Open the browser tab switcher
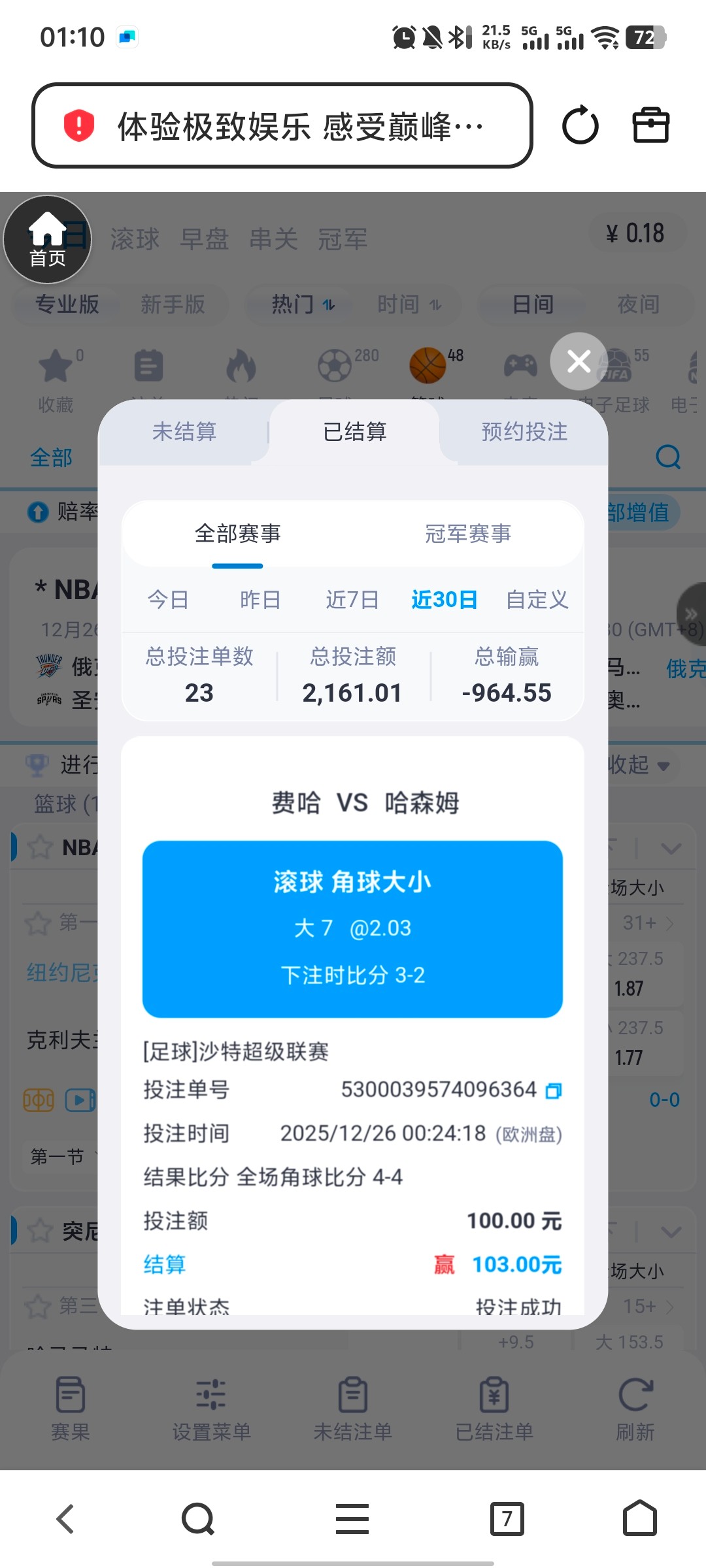The width and height of the screenshot is (706, 1568). click(x=507, y=1518)
